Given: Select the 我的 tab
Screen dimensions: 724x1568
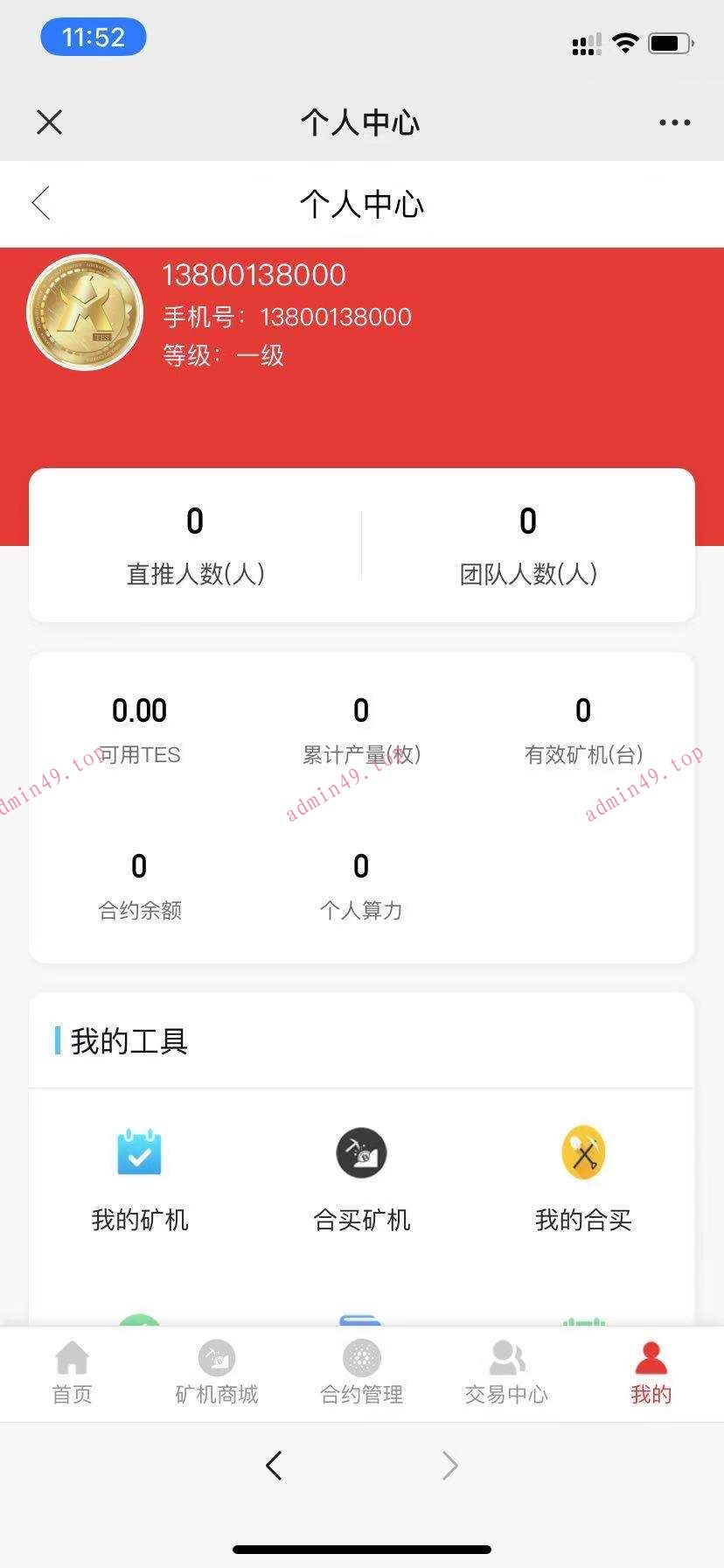Looking at the screenshot, I should [651, 1372].
